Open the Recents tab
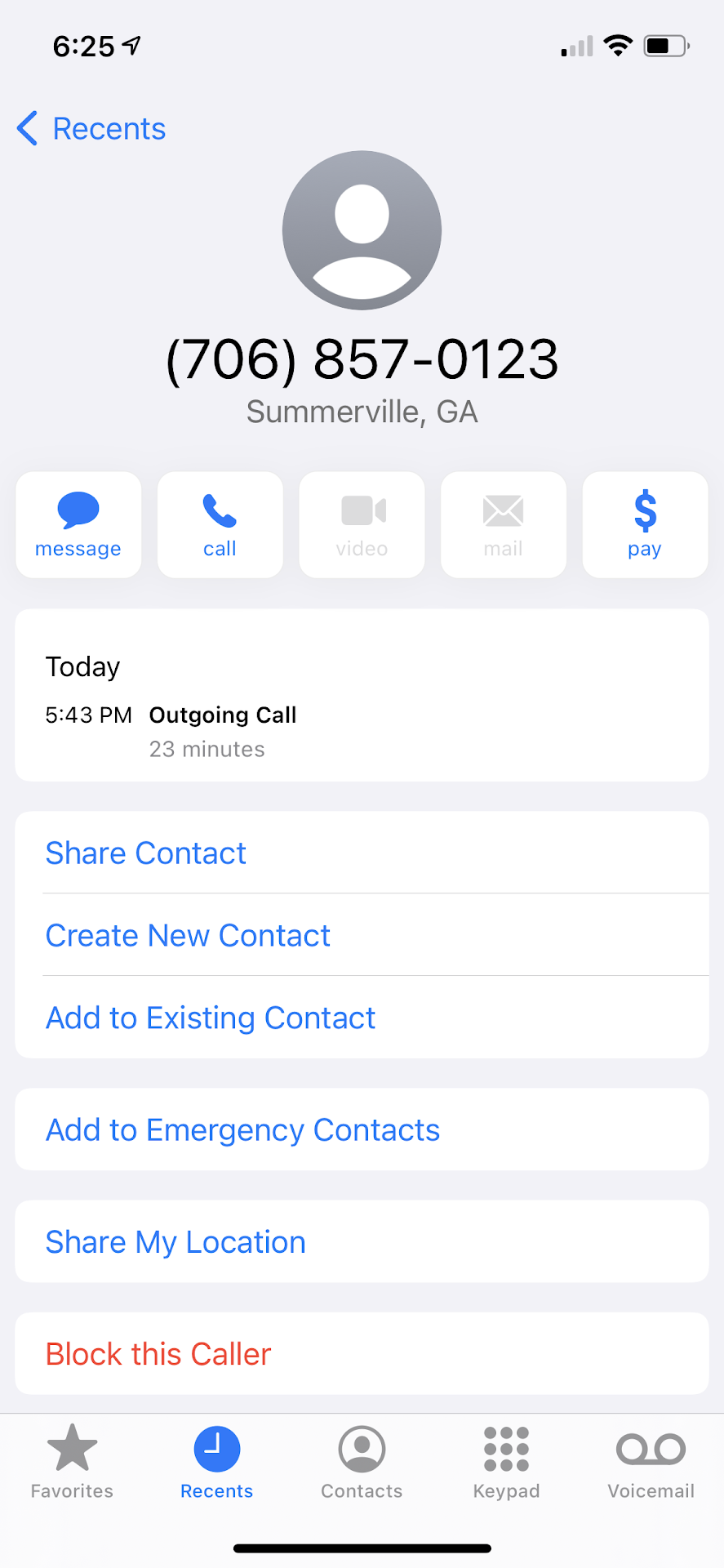724x1568 pixels. [217, 1462]
